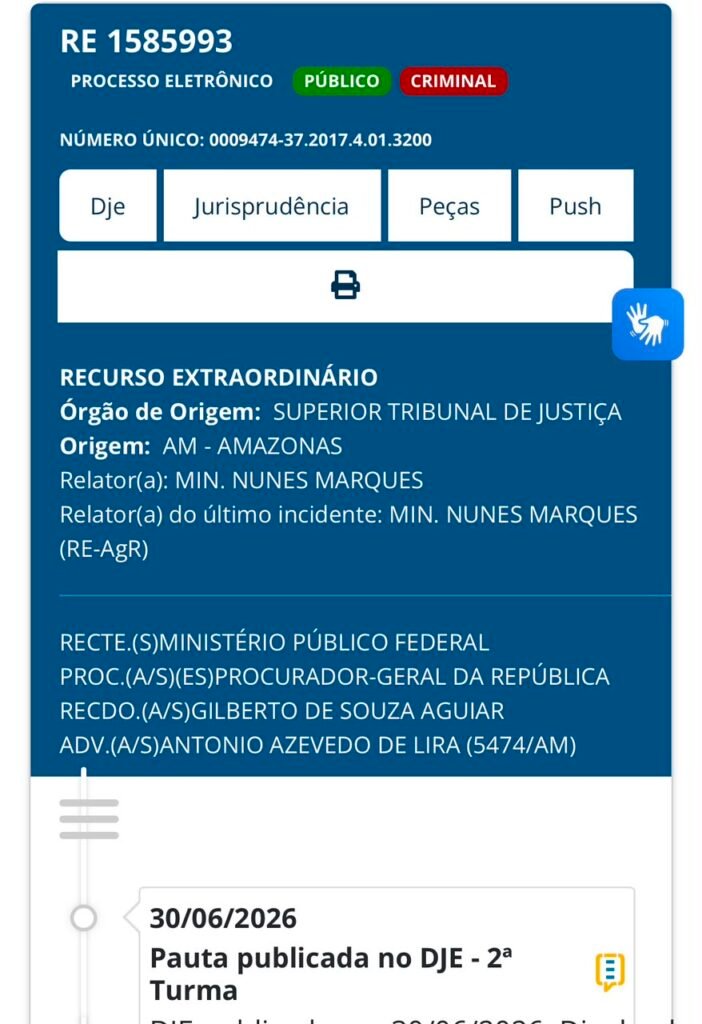Print the case details
702x1024 pixels.
345,286
